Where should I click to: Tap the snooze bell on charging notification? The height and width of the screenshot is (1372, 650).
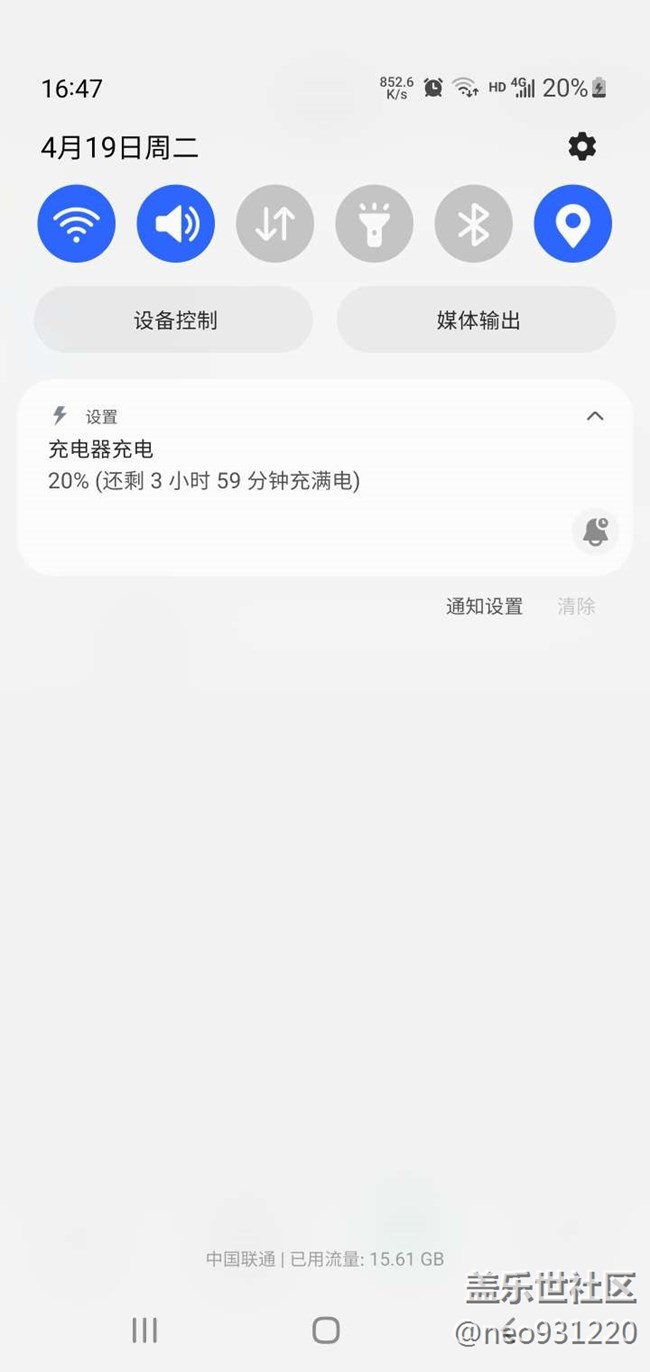tap(595, 531)
